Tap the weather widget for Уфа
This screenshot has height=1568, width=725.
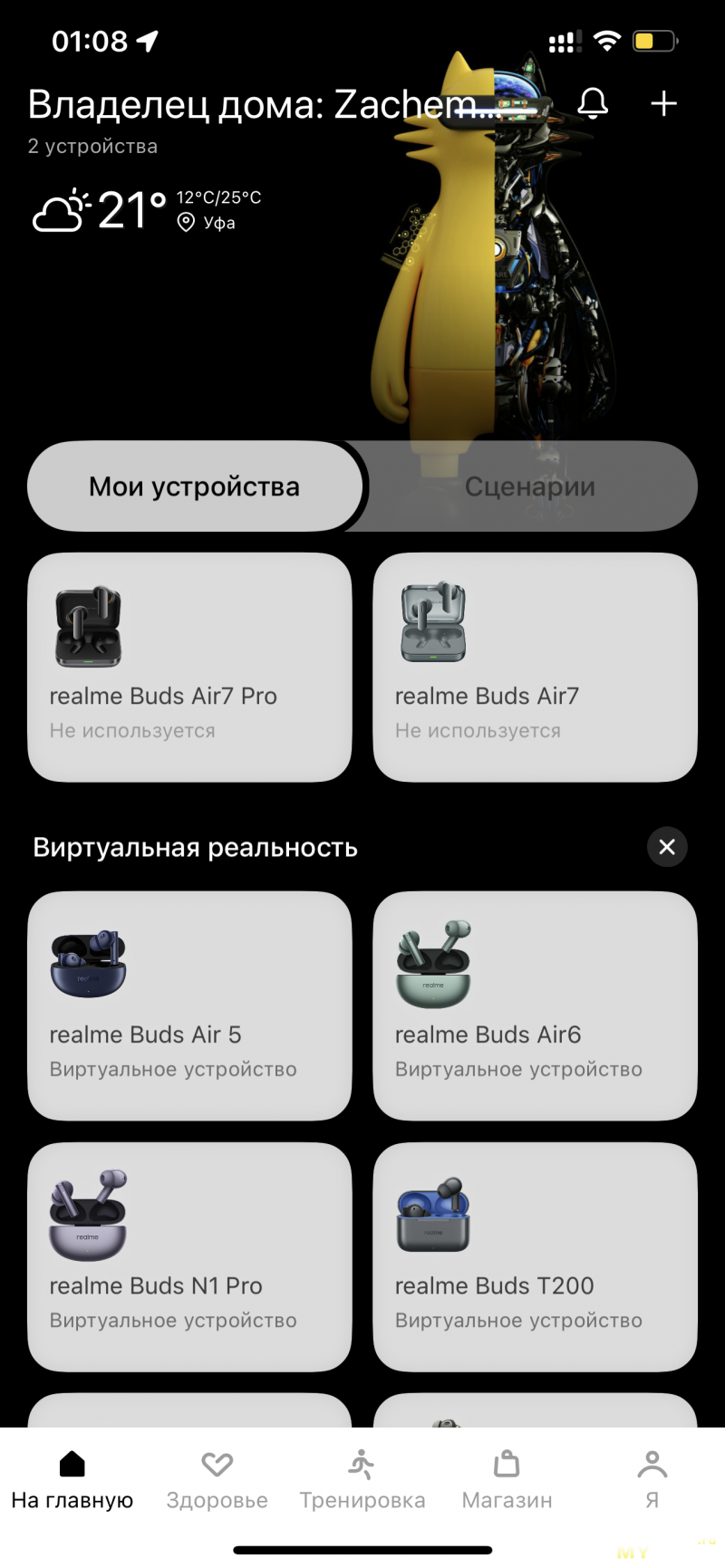147,210
